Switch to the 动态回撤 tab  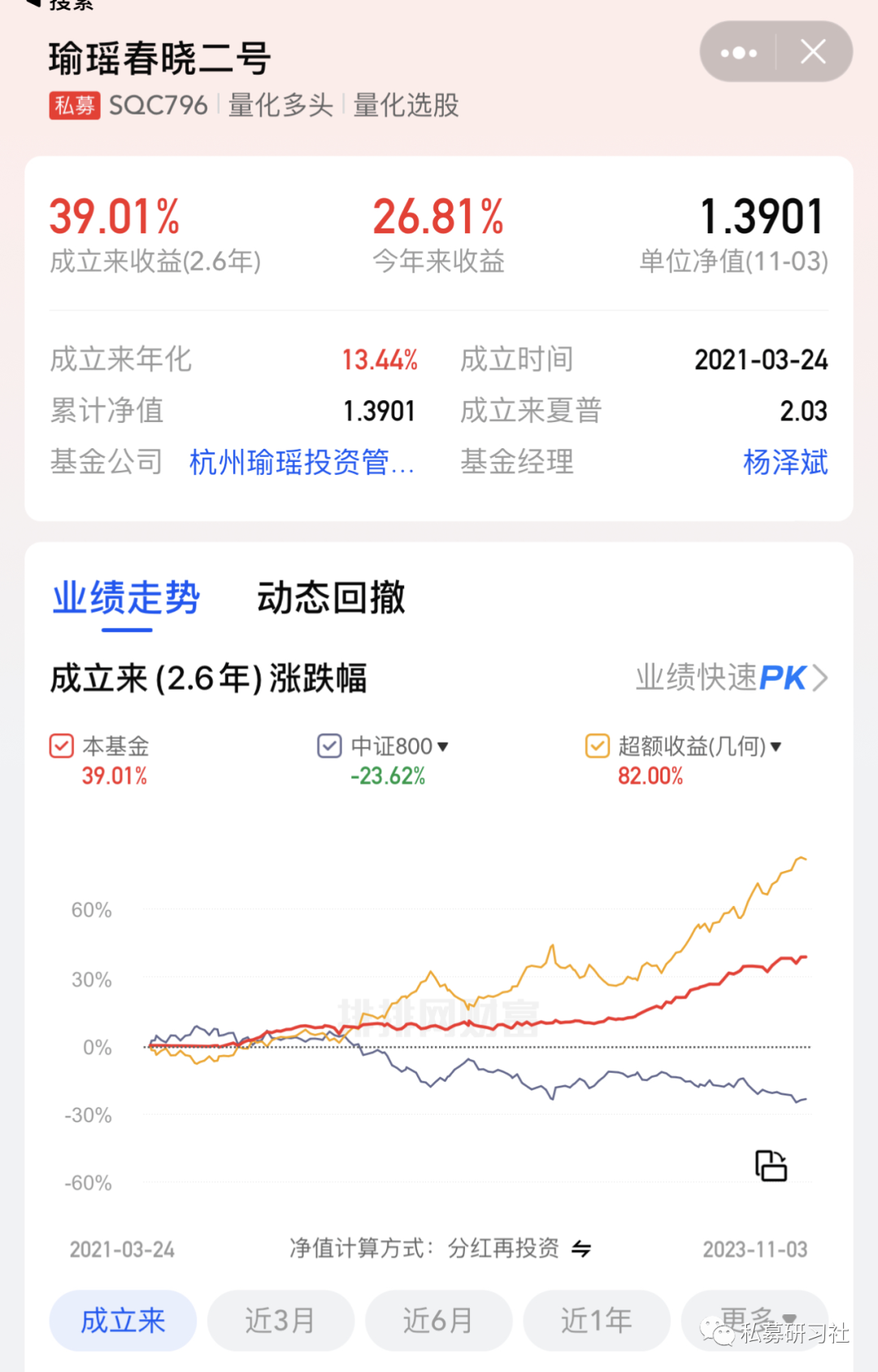click(x=331, y=598)
